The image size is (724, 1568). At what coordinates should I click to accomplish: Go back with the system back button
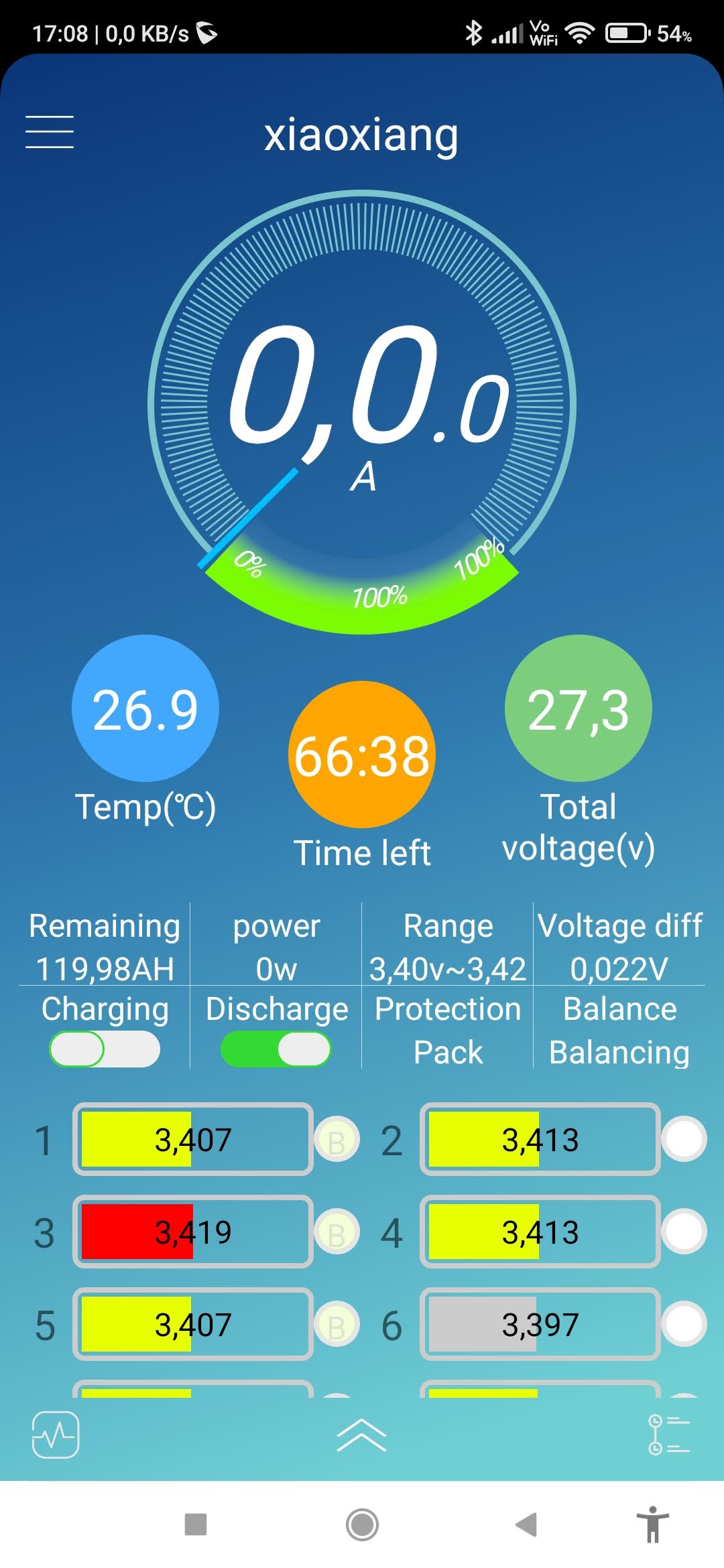pos(527,1524)
